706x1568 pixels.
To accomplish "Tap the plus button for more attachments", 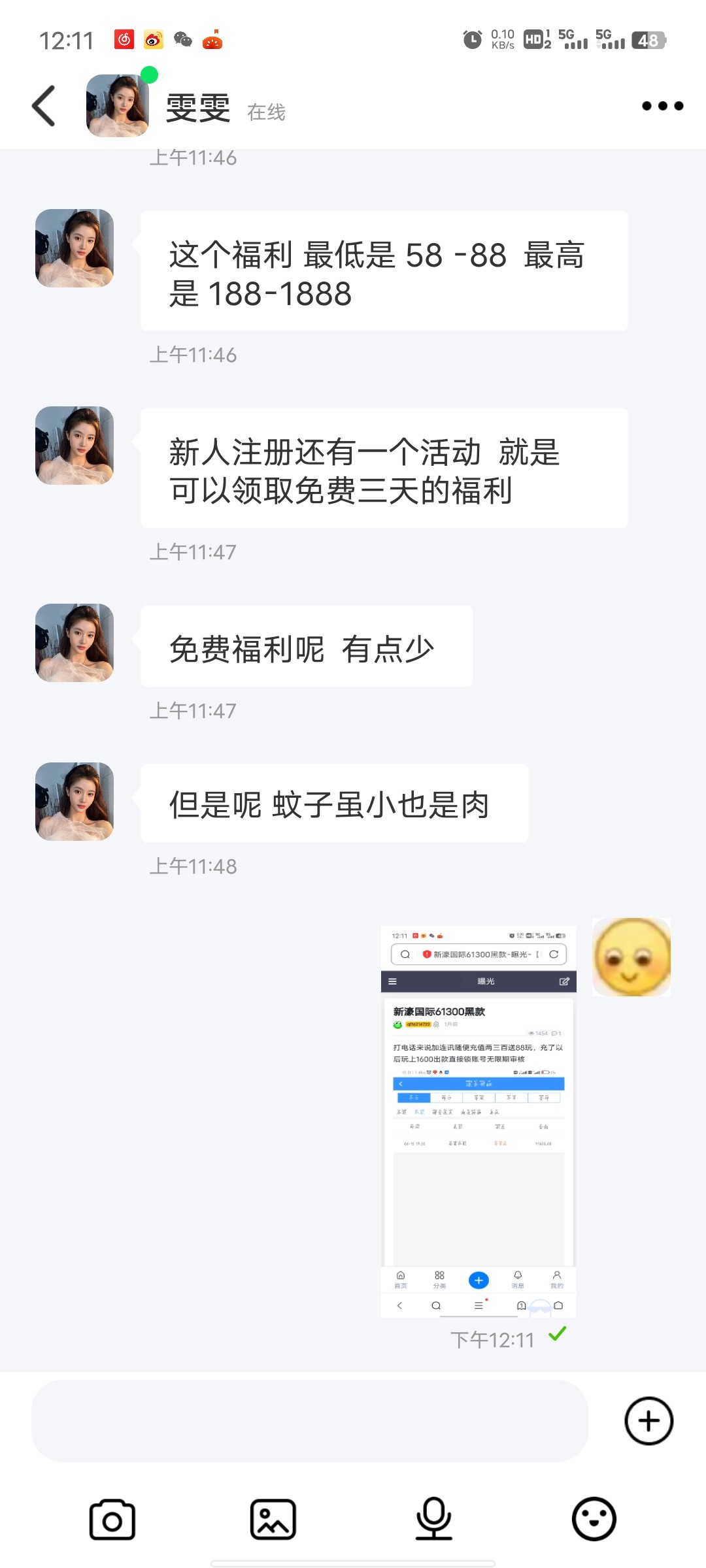I will coord(648,1421).
